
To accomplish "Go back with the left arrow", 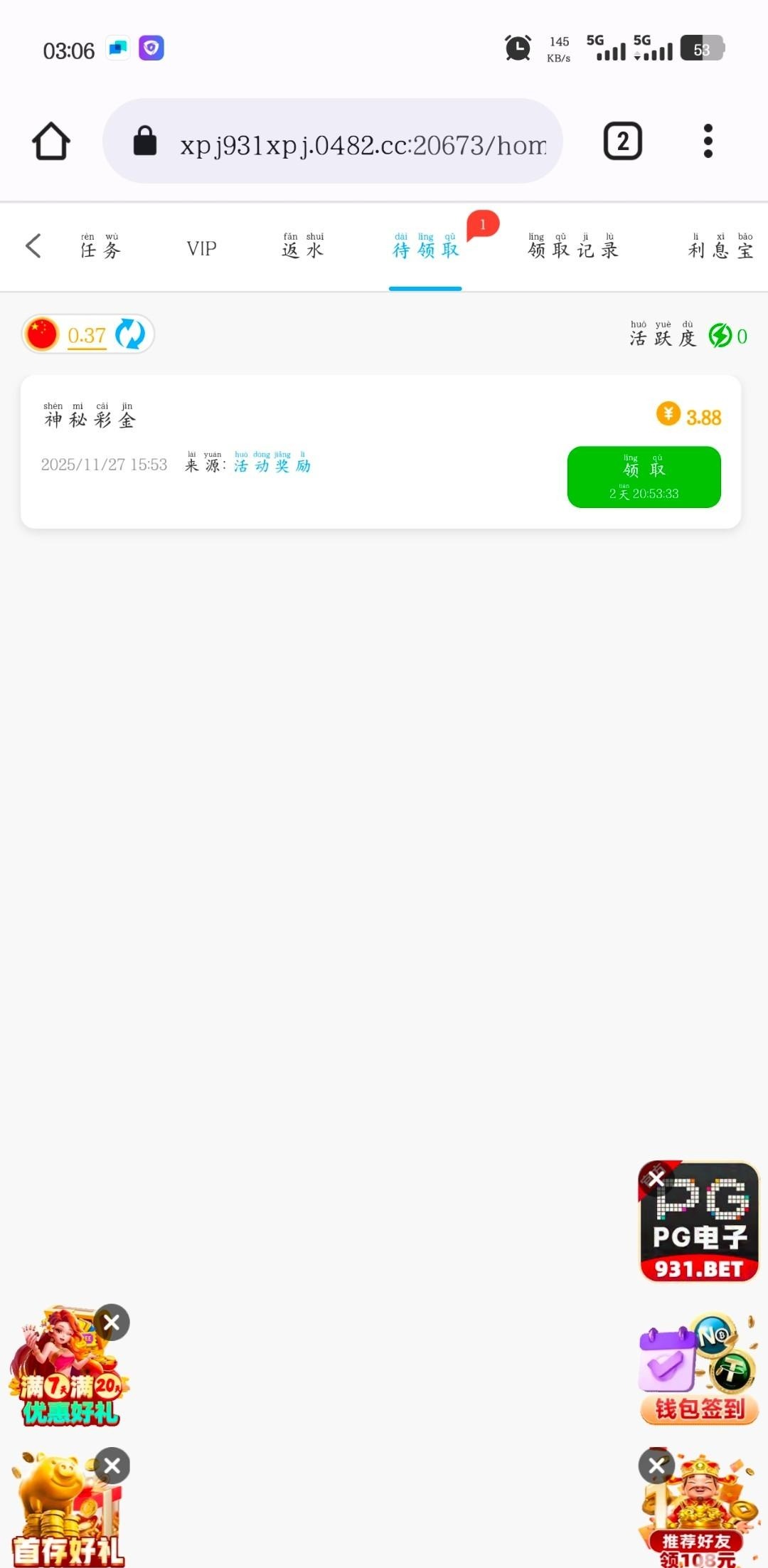I will click(x=33, y=246).
